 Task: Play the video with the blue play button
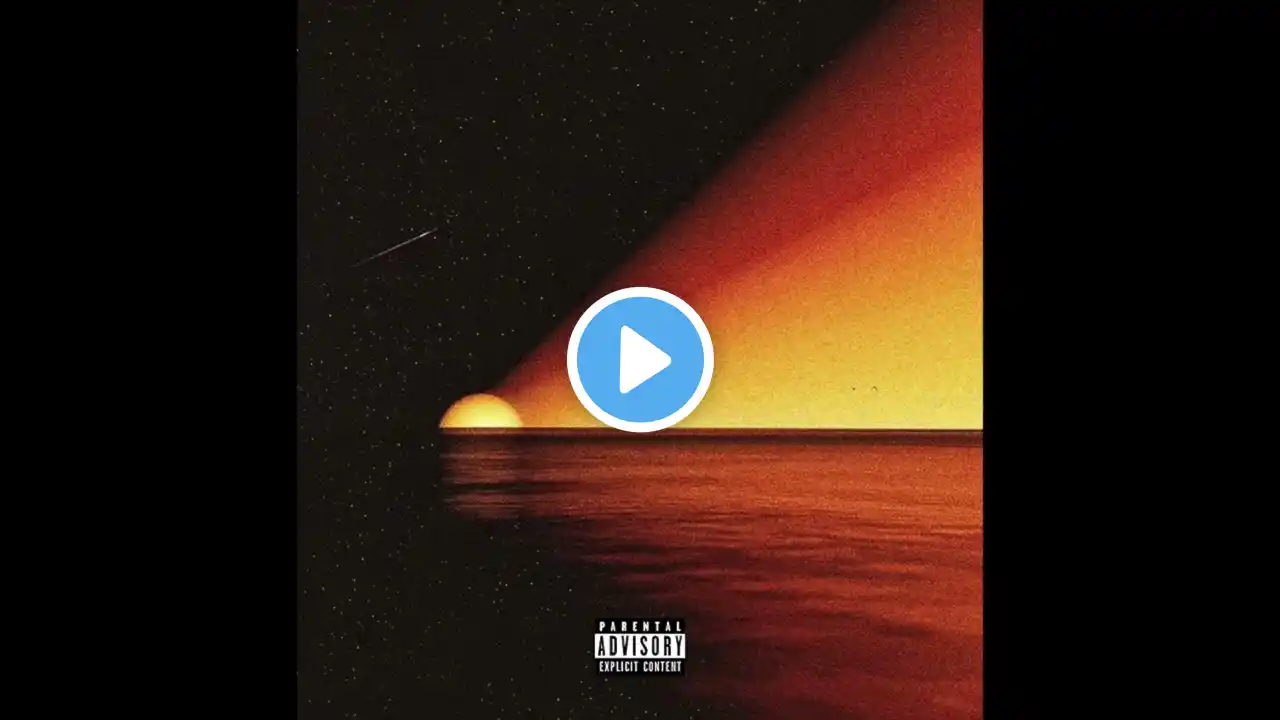click(x=640, y=360)
